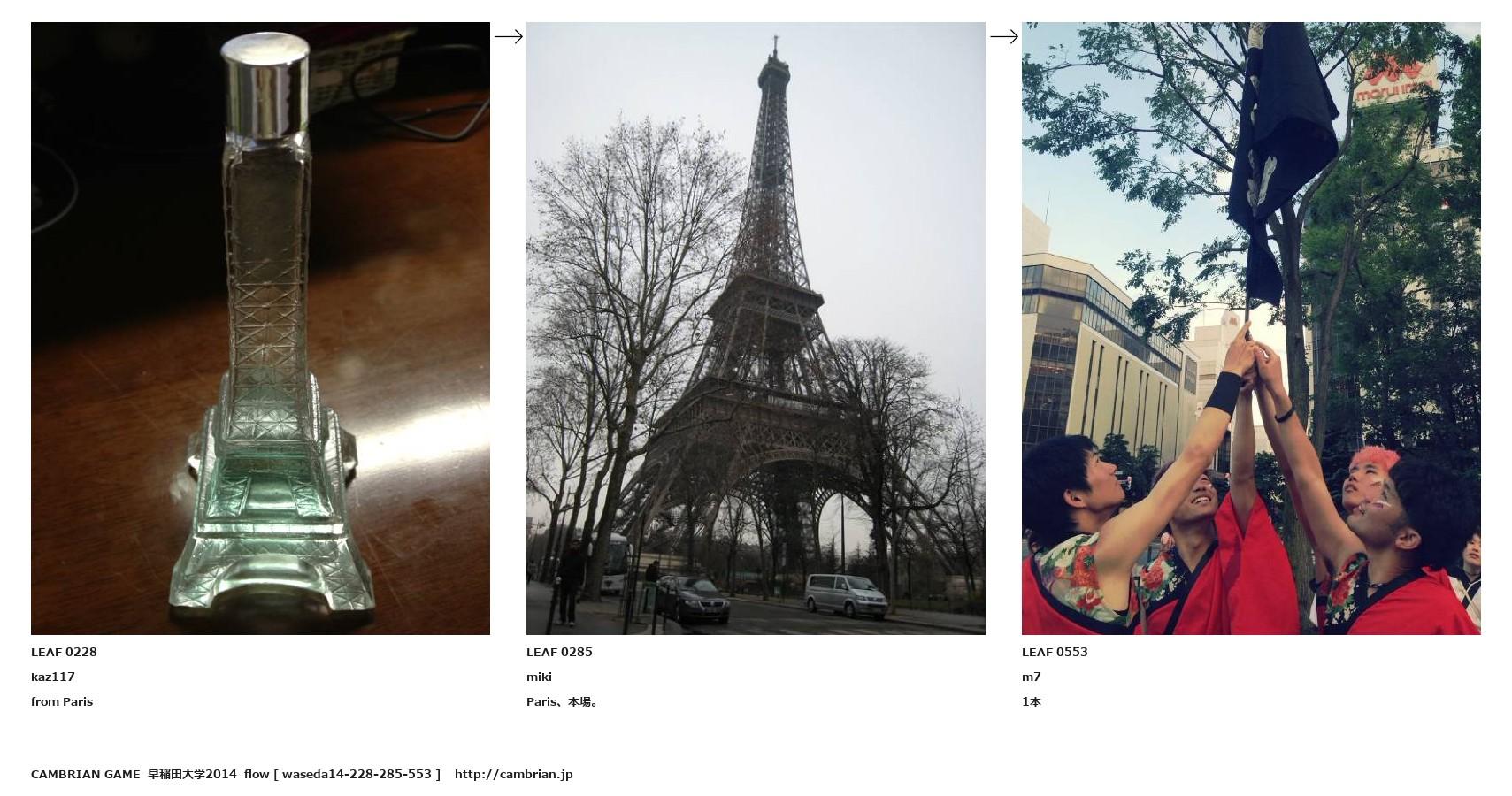Open the LEAF 0228 glass Eiffel bottle photo
1512x796 pixels.
260,328
